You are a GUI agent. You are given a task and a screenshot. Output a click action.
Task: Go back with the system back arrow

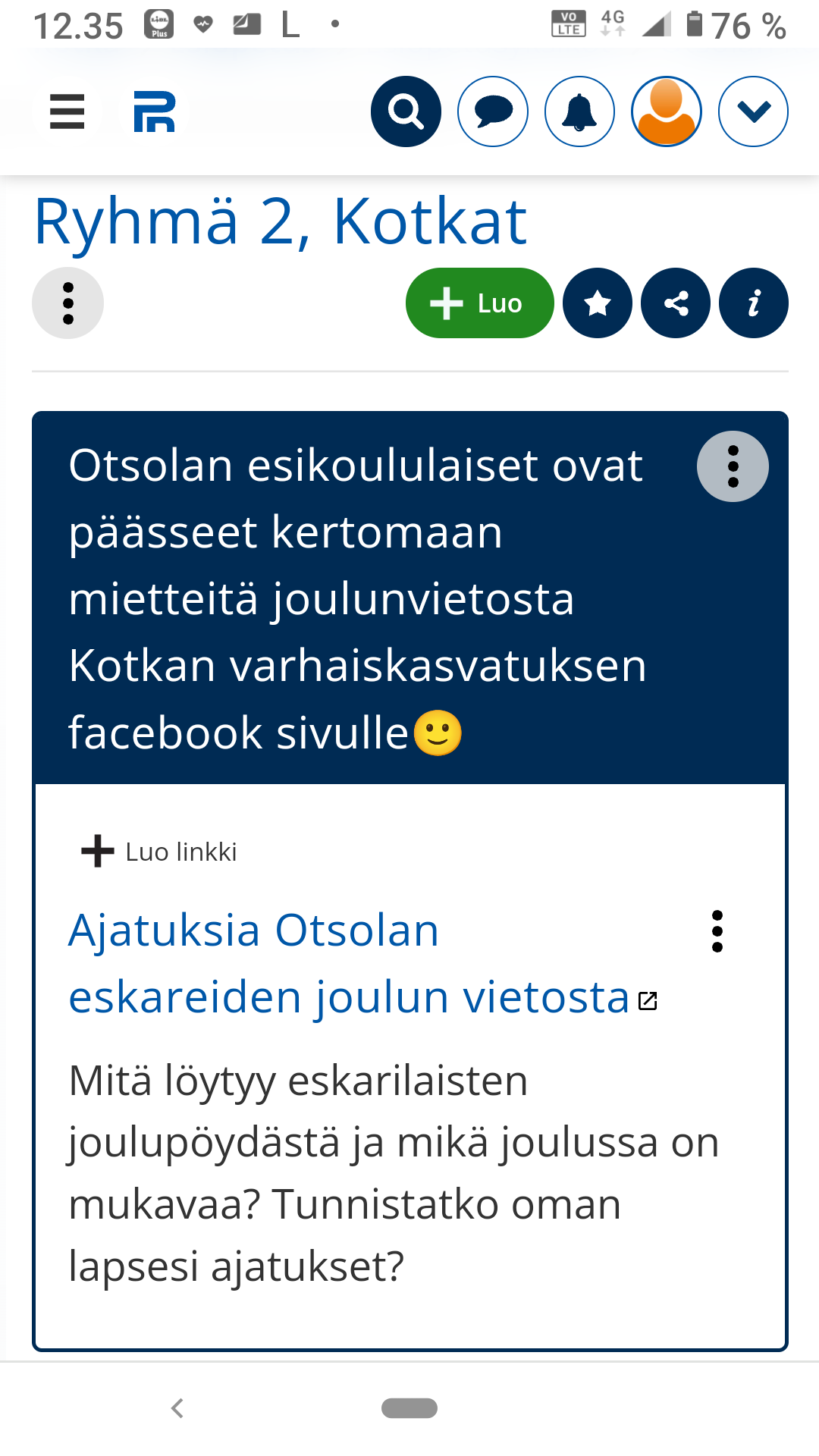(x=177, y=1408)
